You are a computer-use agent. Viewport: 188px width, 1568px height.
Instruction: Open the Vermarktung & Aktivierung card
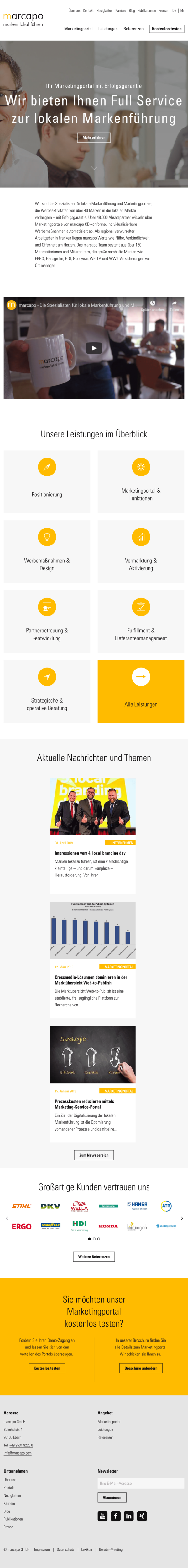click(141, 551)
